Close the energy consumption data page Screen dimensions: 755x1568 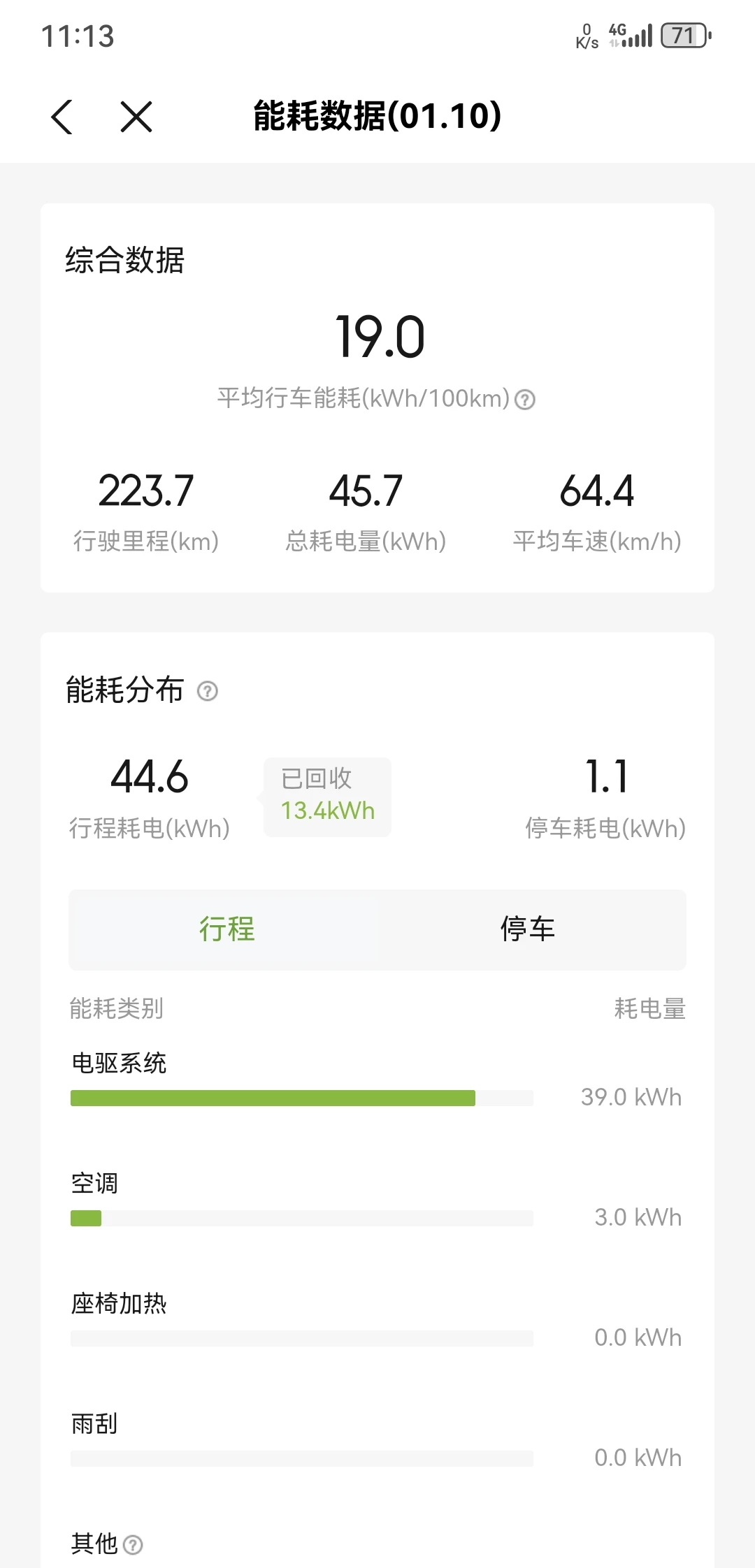click(136, 117)
